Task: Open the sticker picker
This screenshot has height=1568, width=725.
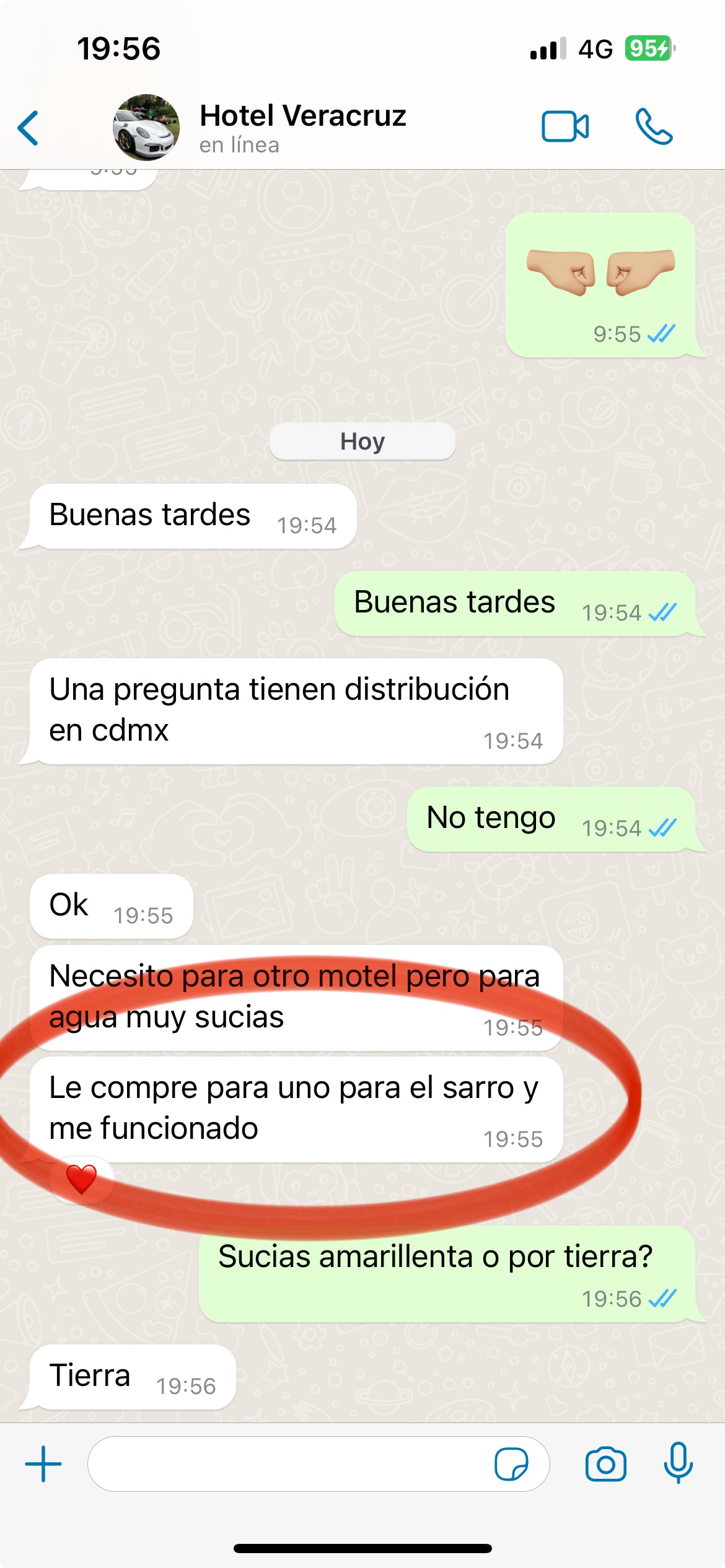Action: [x=511, y=1464]
